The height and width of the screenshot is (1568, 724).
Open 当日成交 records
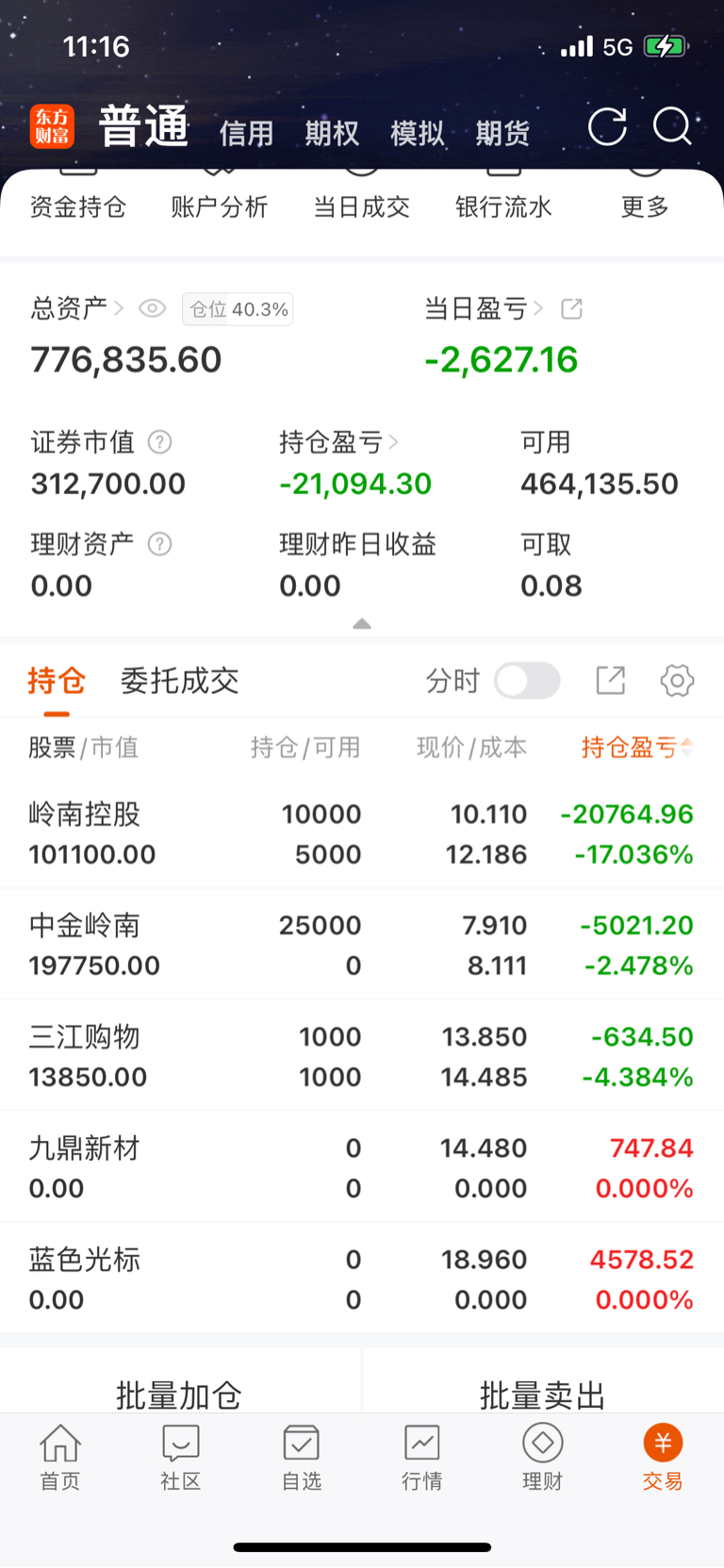pos(362,206)
